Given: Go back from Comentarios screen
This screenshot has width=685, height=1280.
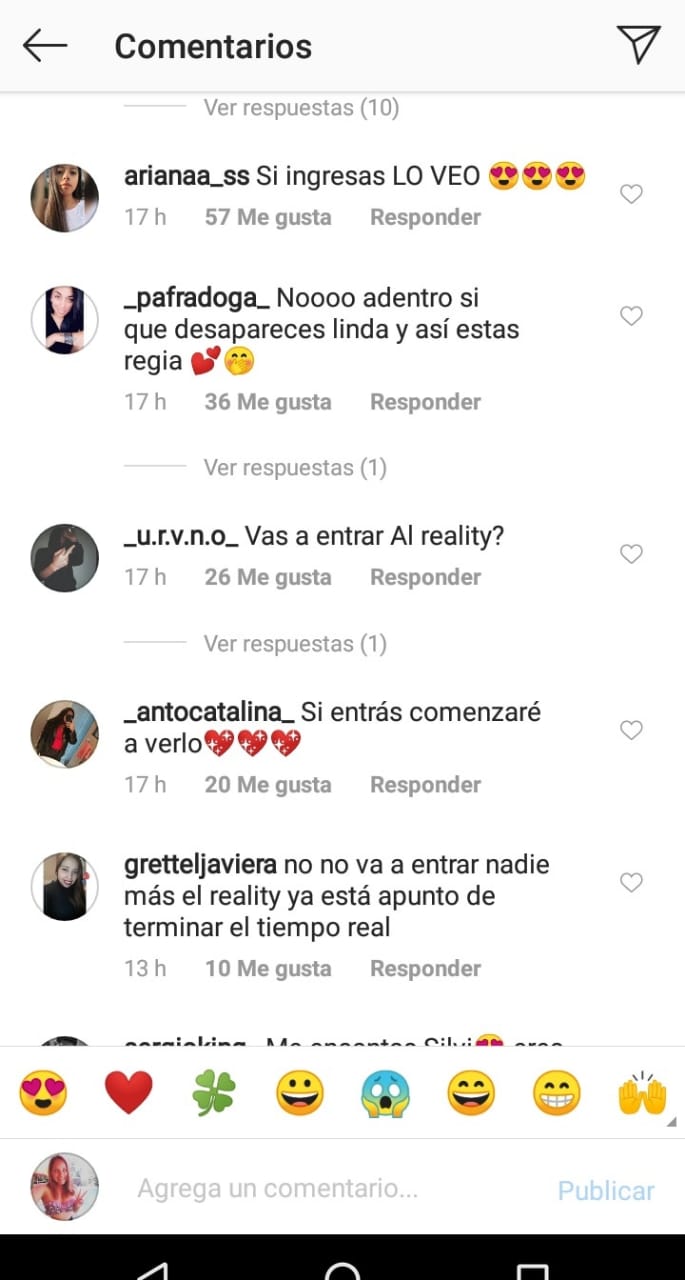Looking at the screenshot, I should [45, 45].
